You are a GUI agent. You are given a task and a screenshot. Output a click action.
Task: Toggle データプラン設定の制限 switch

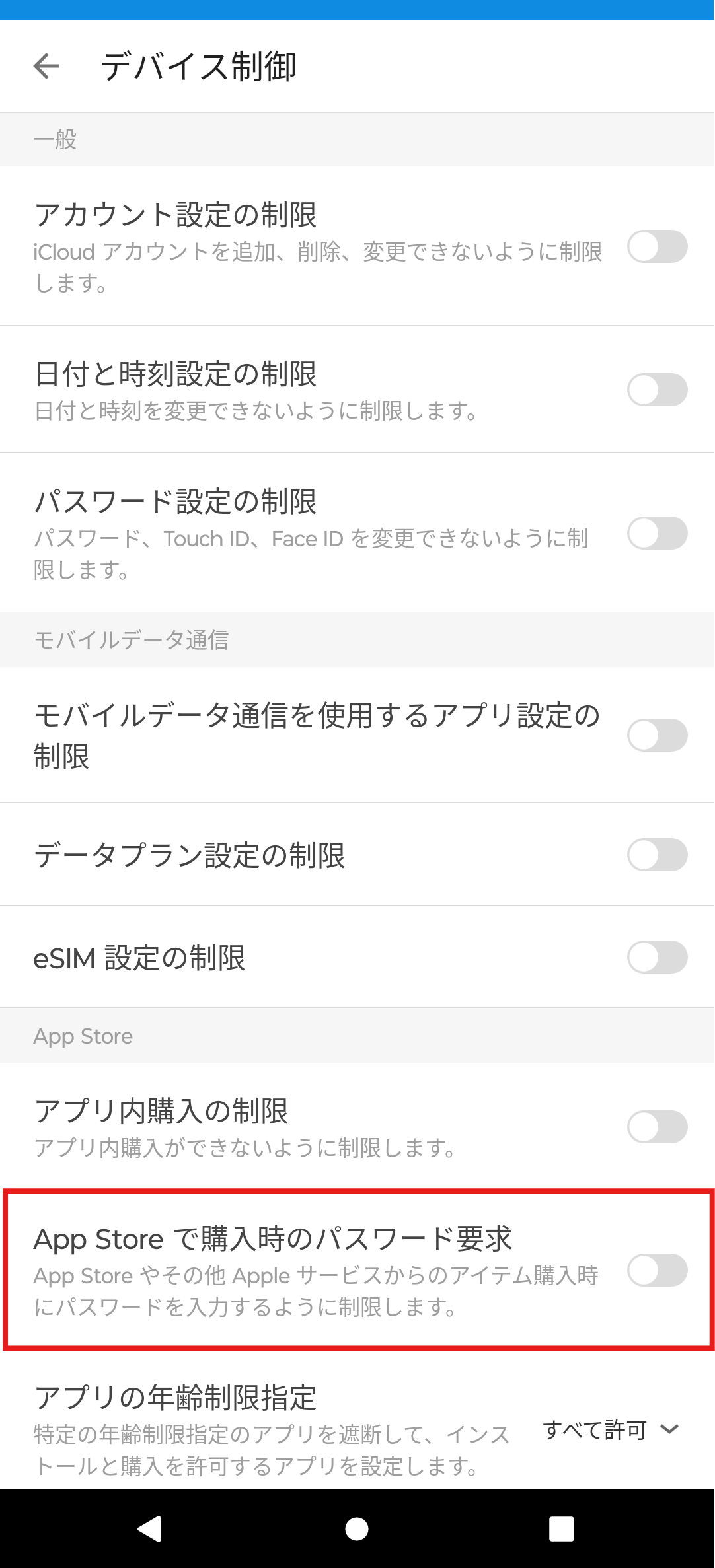pos(658,855)
